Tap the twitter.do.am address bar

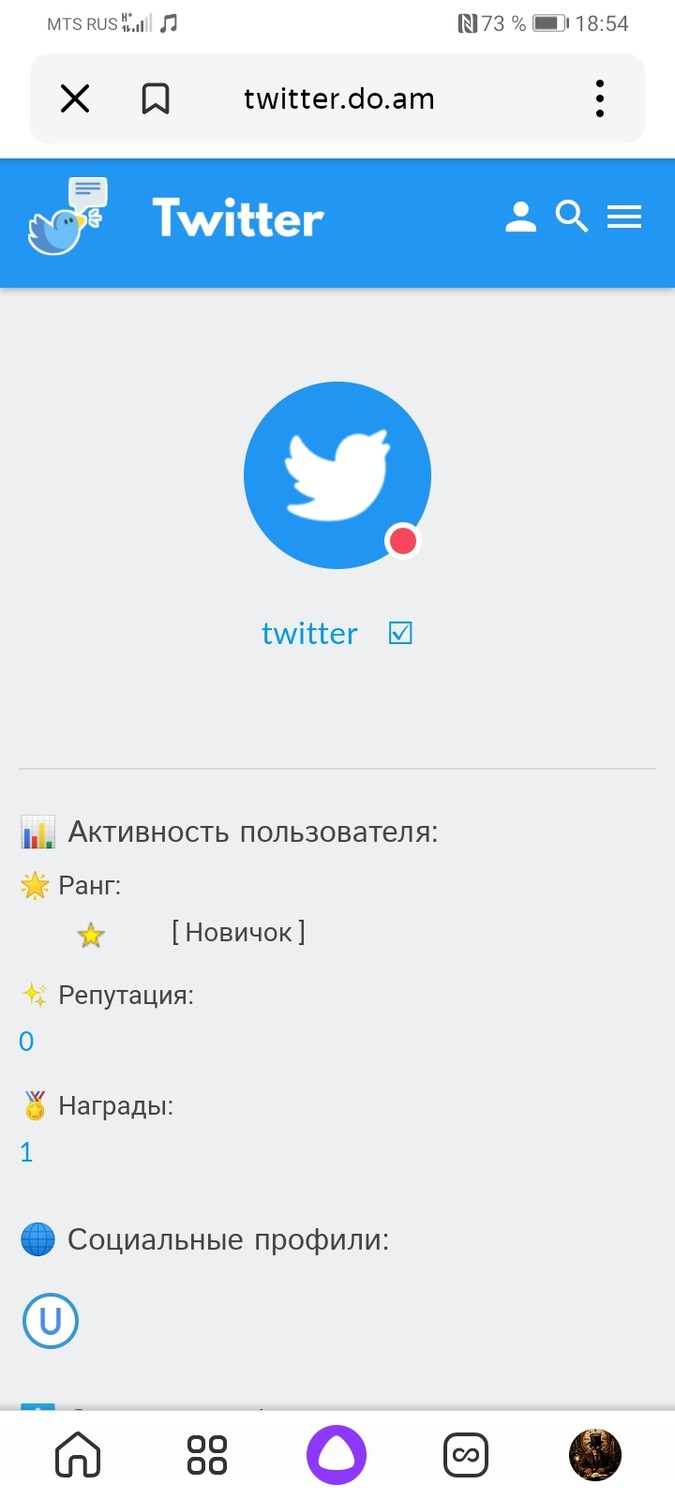click(x=339, y=99)
